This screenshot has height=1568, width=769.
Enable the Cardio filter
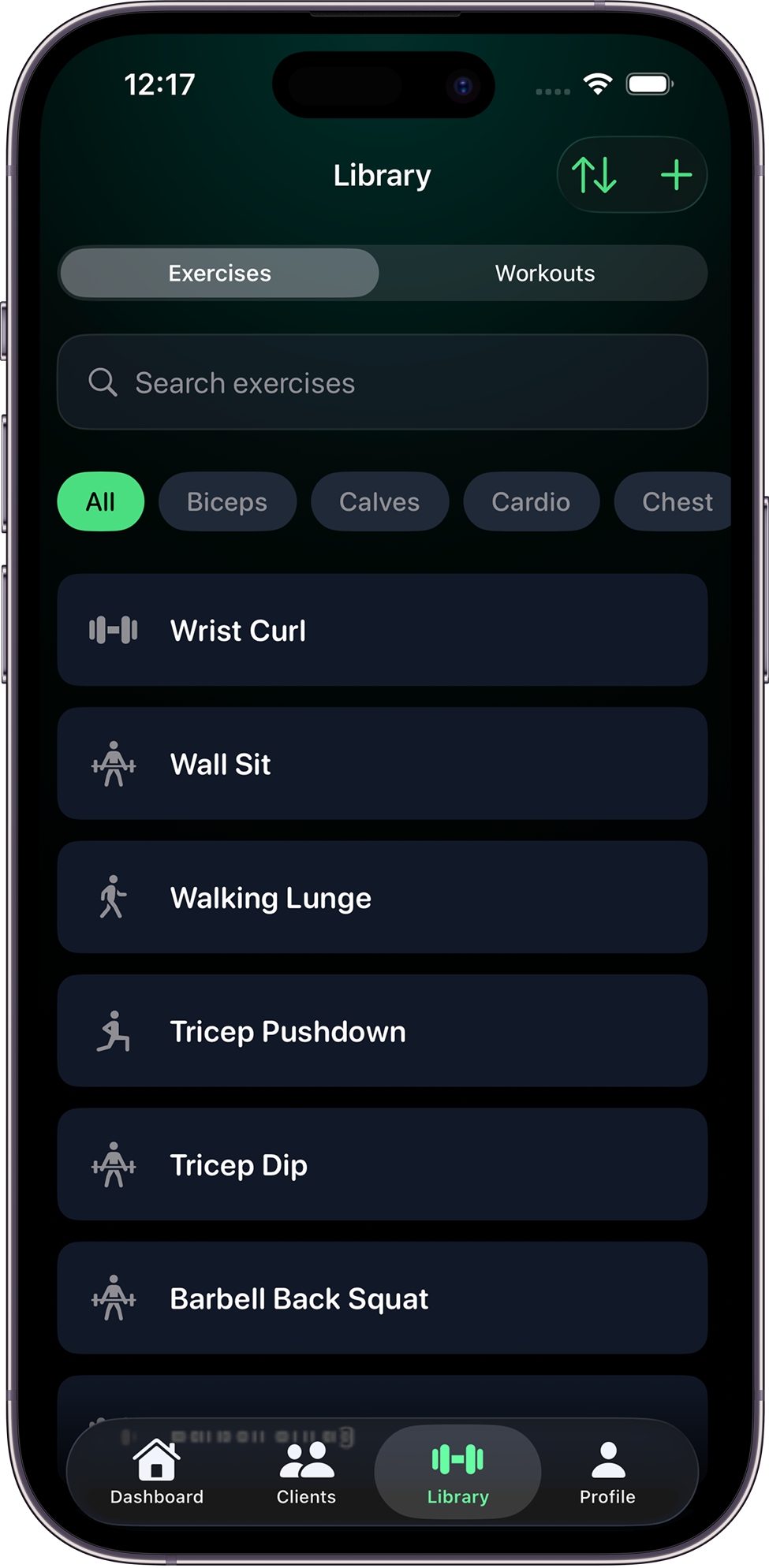click(x=531, y=501)
